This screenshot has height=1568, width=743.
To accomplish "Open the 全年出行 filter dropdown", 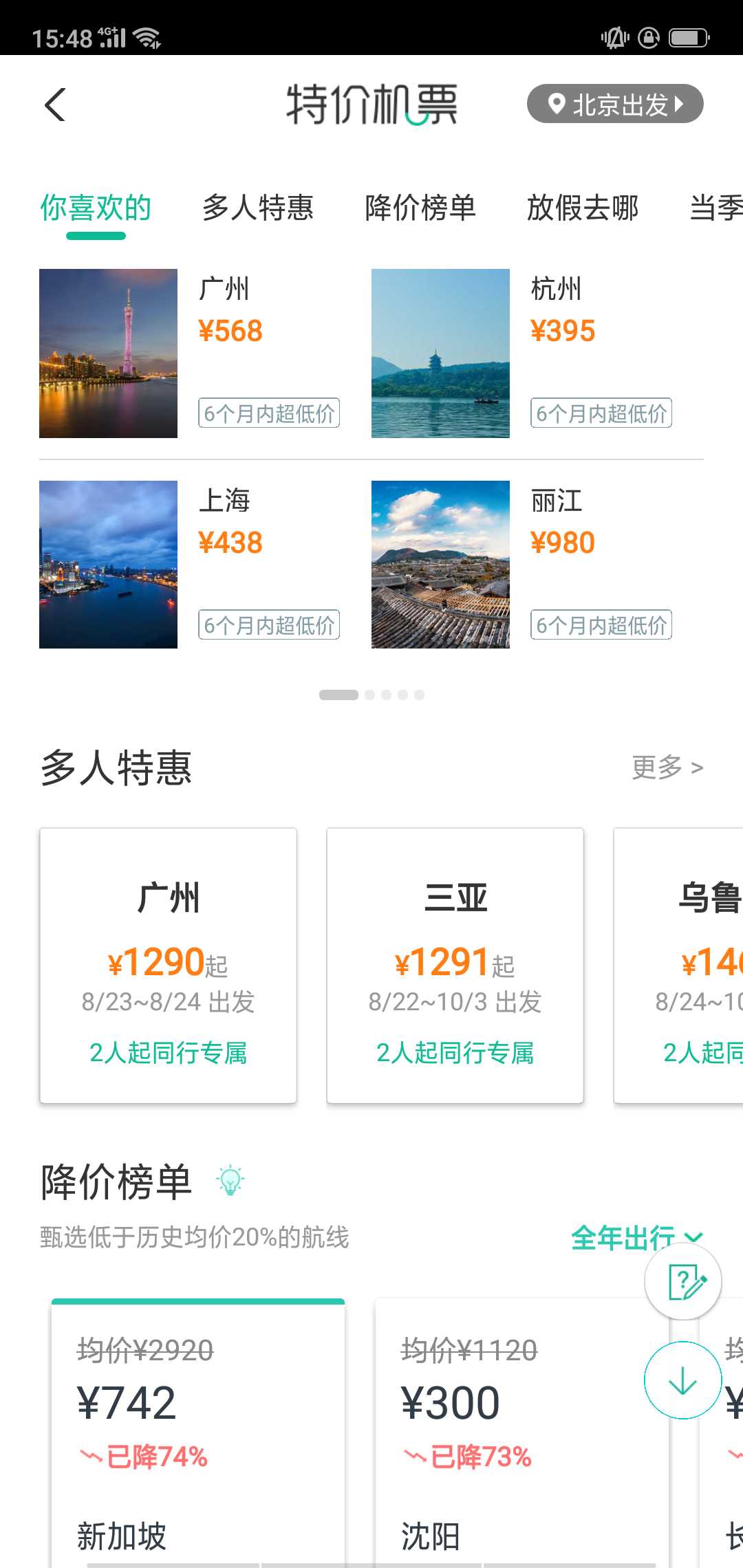I will tap(636, 1237).
